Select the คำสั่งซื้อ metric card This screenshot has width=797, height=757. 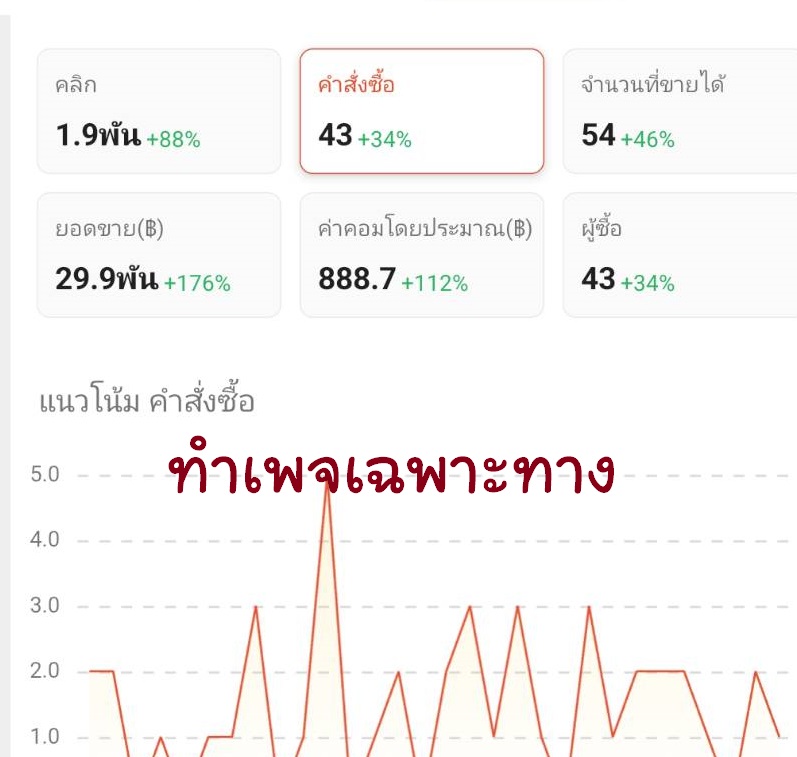pyautogui.click(x=422, y=111)
